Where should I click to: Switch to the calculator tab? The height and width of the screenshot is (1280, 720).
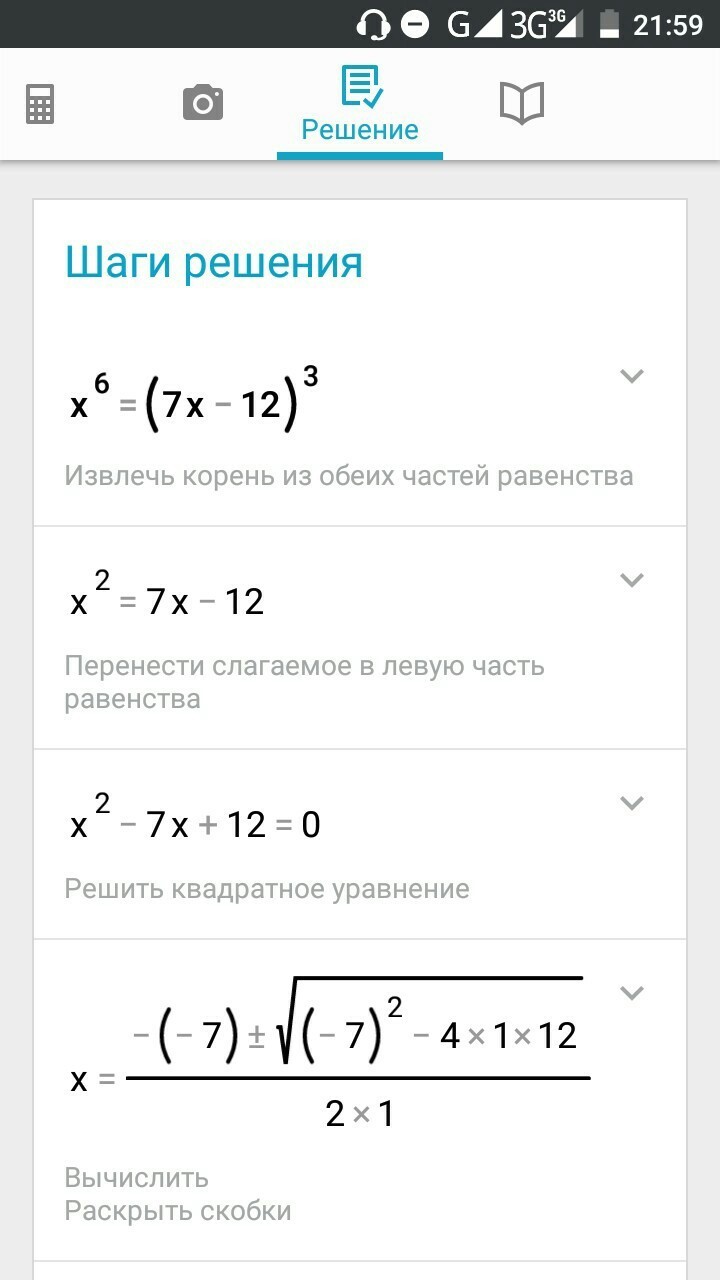pos(40,104)
